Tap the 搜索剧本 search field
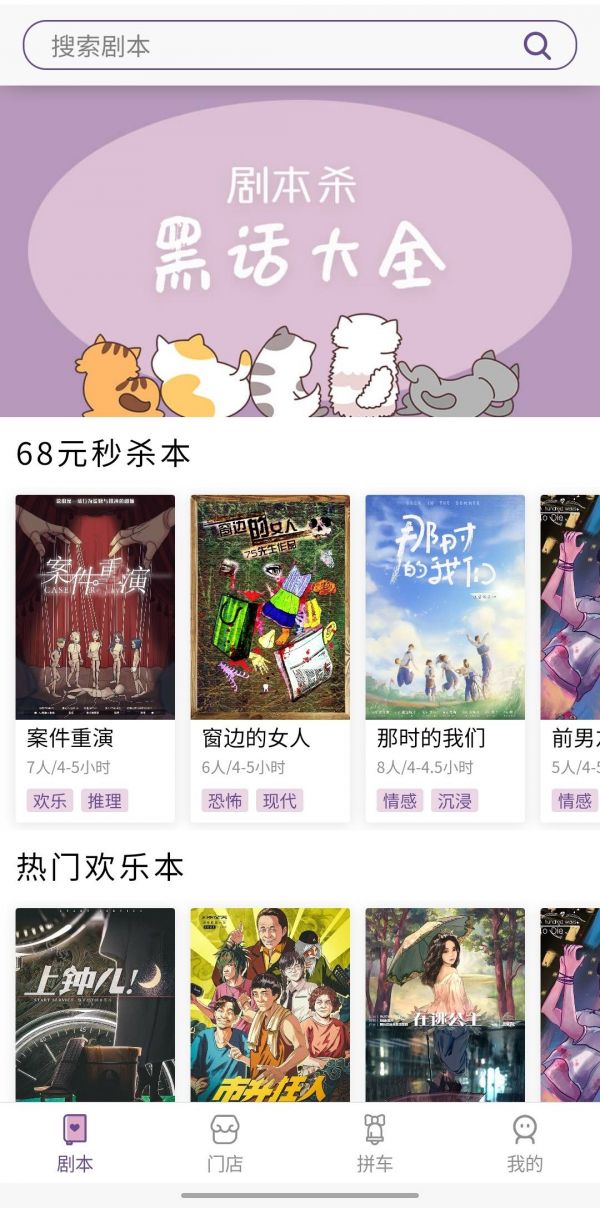The height and width of the screenshot is (1208, 600). (270, 46)
